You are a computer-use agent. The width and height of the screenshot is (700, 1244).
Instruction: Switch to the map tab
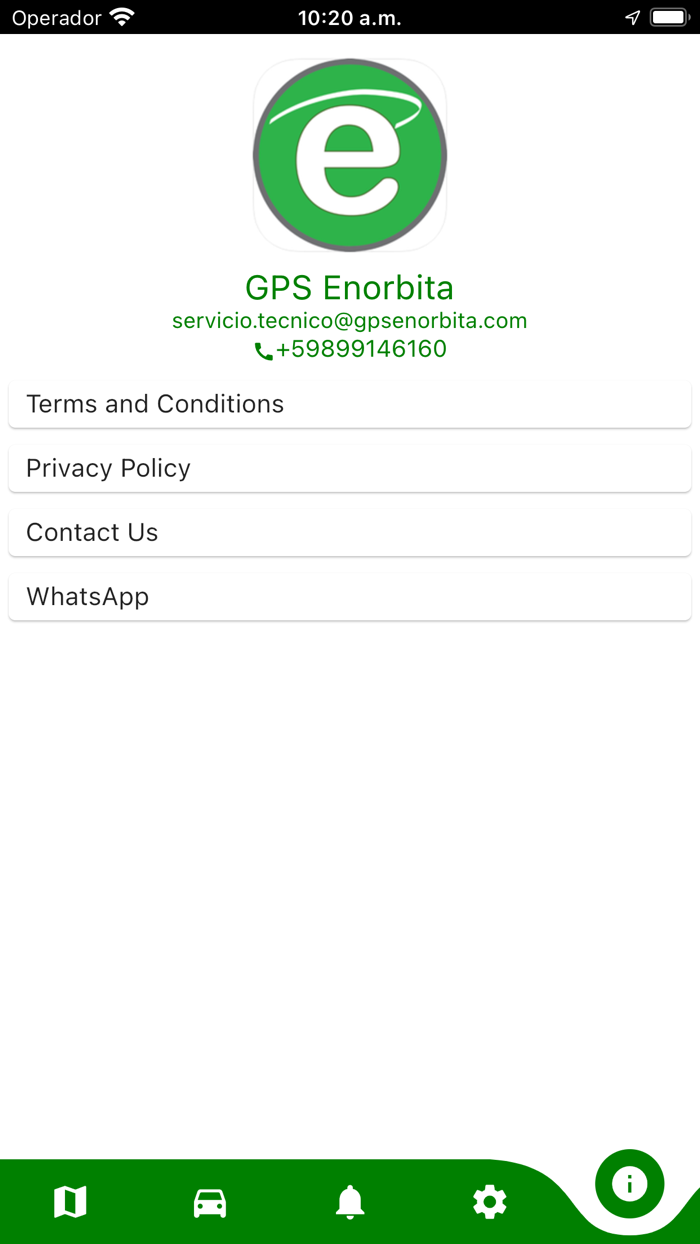coord(70,1201)
